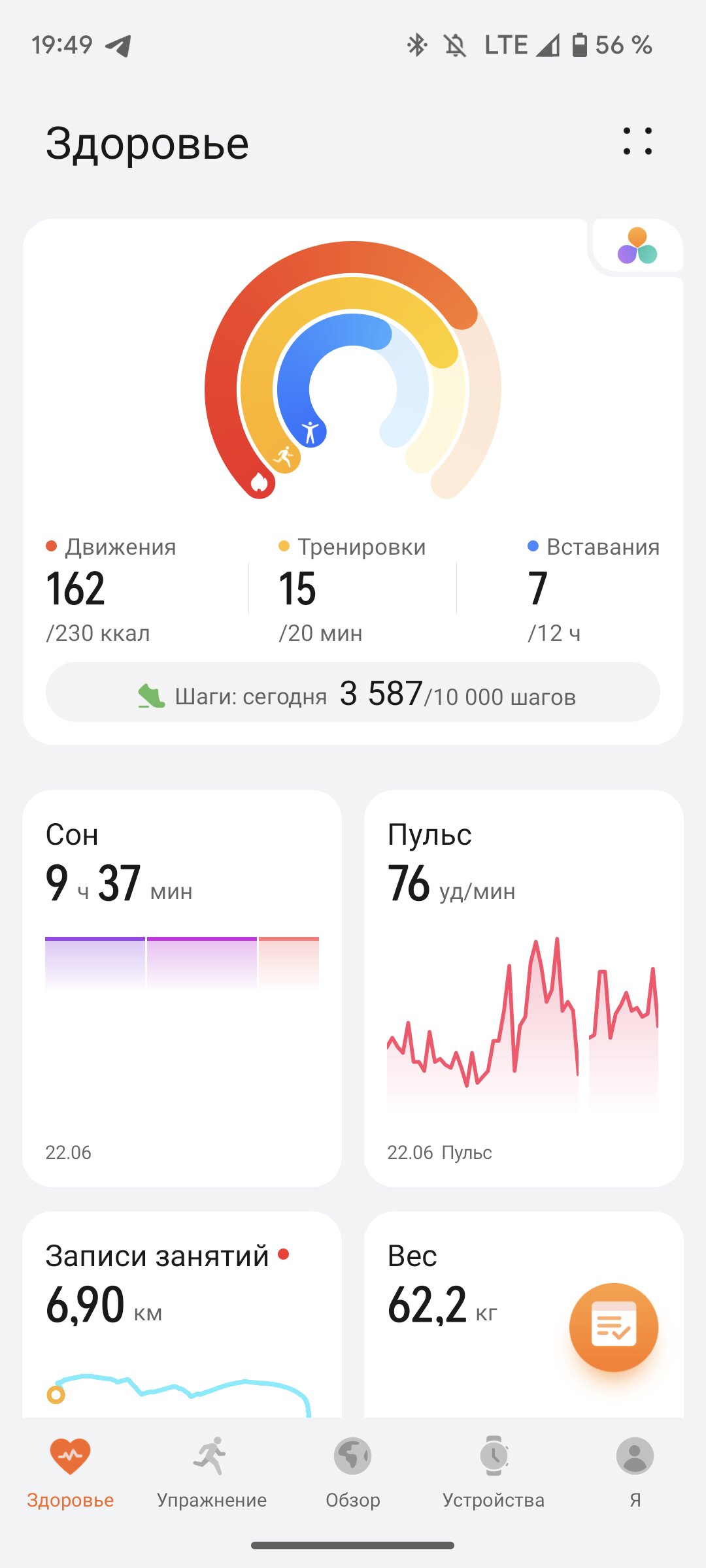Tap the orange floating checklist button

pyautogui.click(x=613, y=1327)
